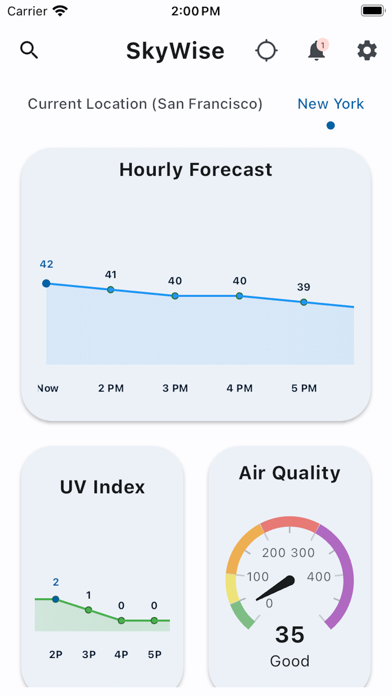Viewport: 392px width, 696px height.
Task: Tap the locate-me crosshair icon
Action: 266,51
